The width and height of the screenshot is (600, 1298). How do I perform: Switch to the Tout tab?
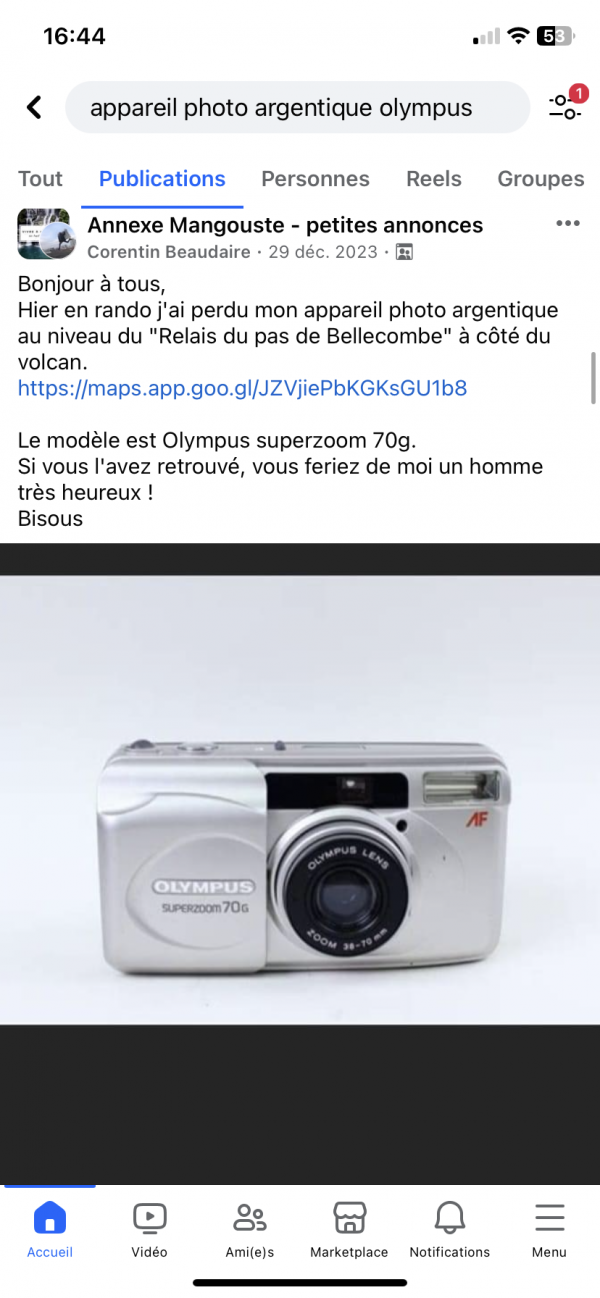click(x=40, y=179)
